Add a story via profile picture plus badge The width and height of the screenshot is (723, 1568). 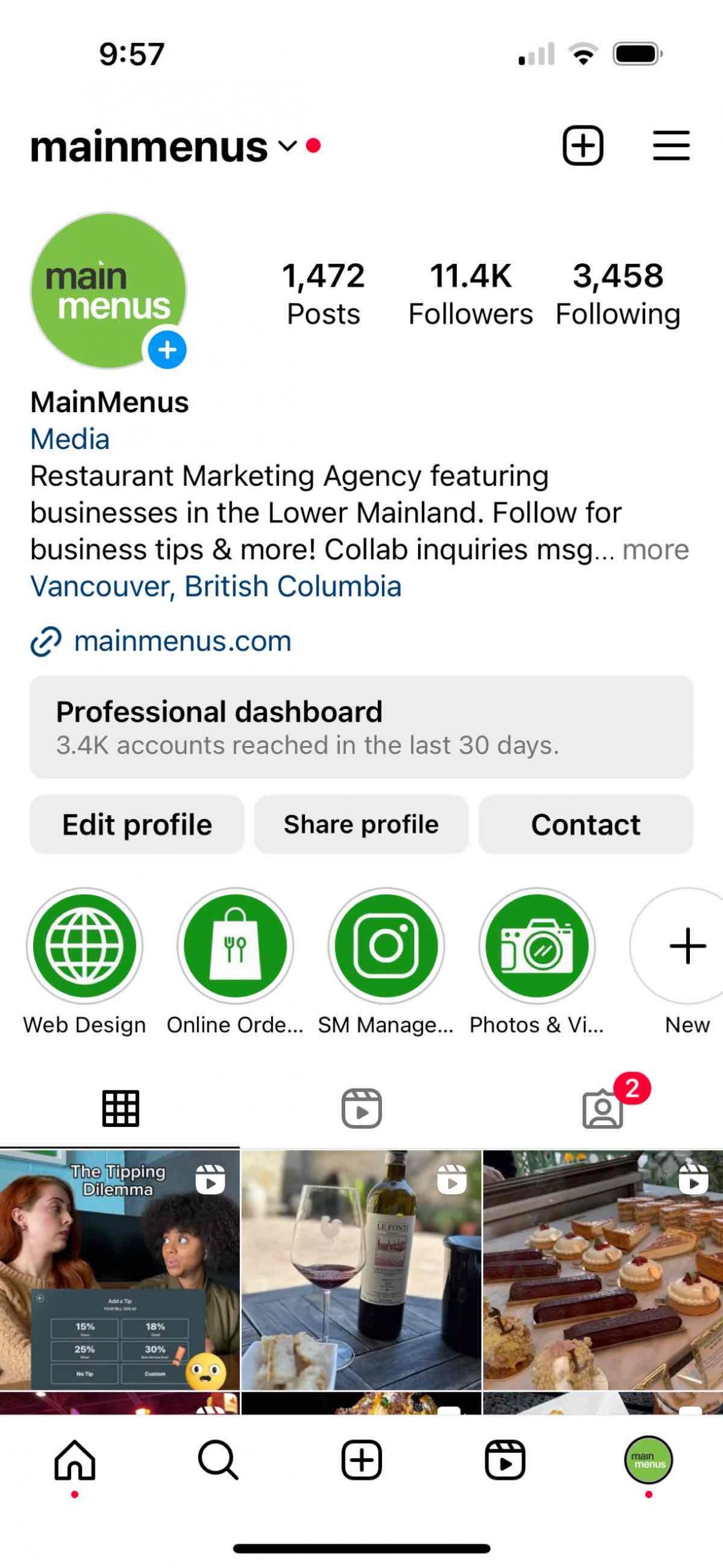click(167, 350)
